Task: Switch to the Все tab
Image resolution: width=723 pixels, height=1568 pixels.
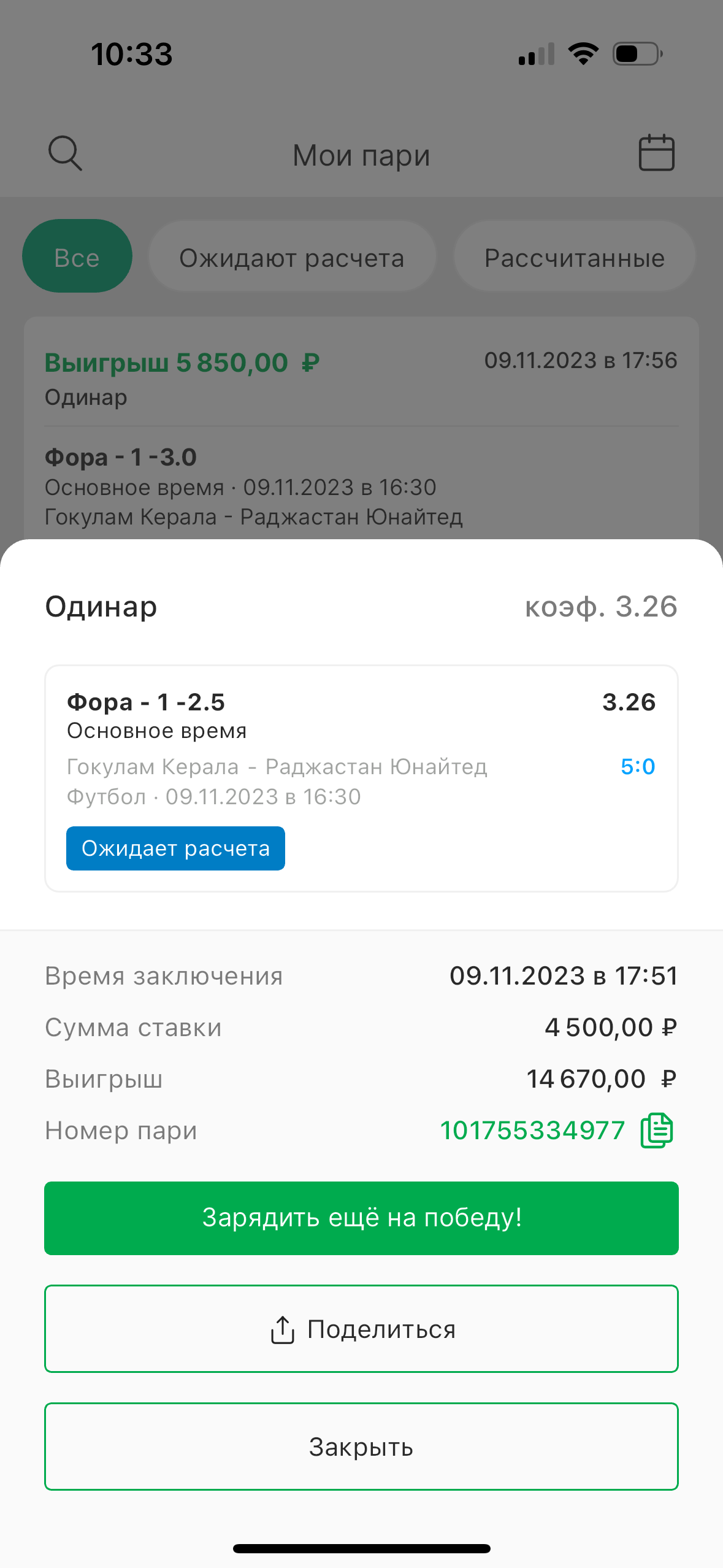Action: point(77,256)
